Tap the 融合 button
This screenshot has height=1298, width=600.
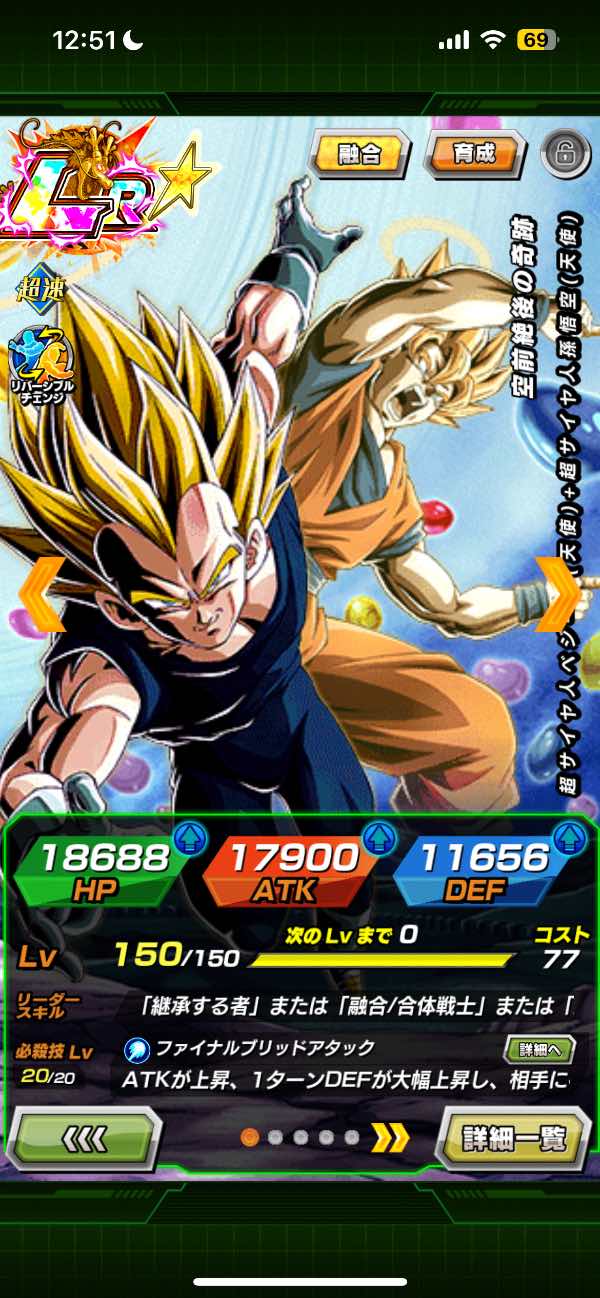click(359, 154)
